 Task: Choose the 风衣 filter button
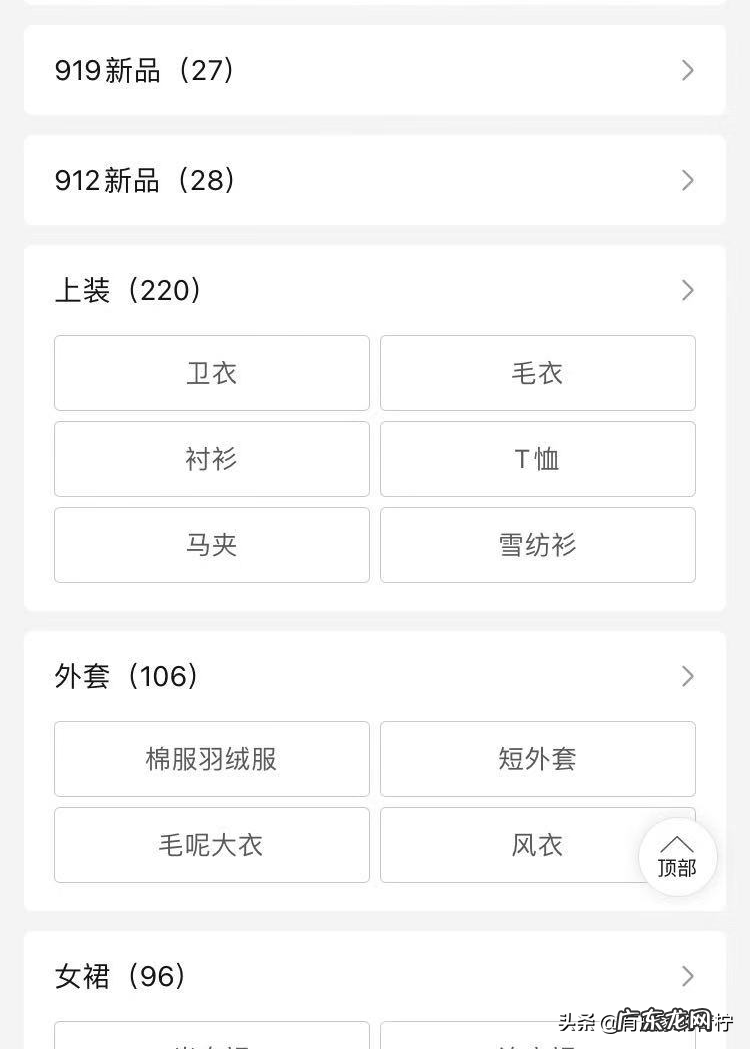537,845
